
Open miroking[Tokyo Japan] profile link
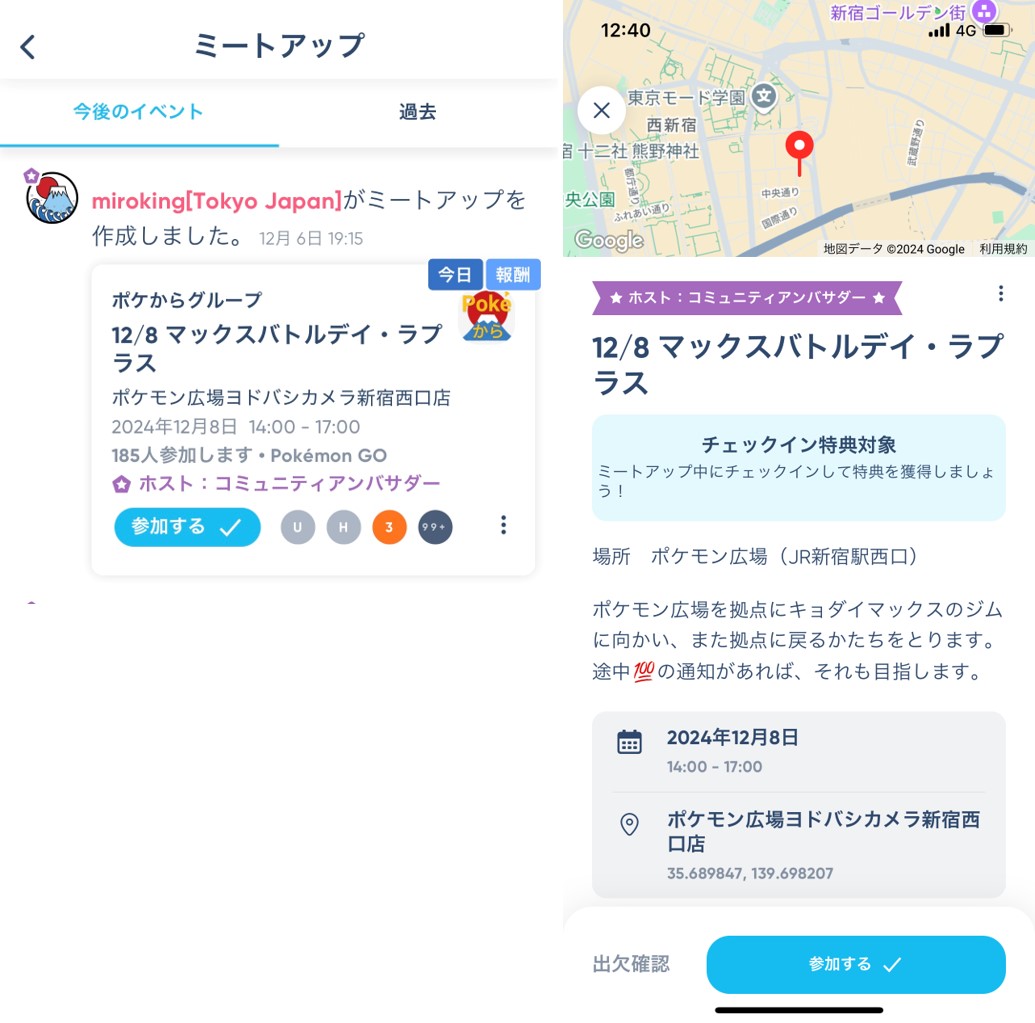216,201
